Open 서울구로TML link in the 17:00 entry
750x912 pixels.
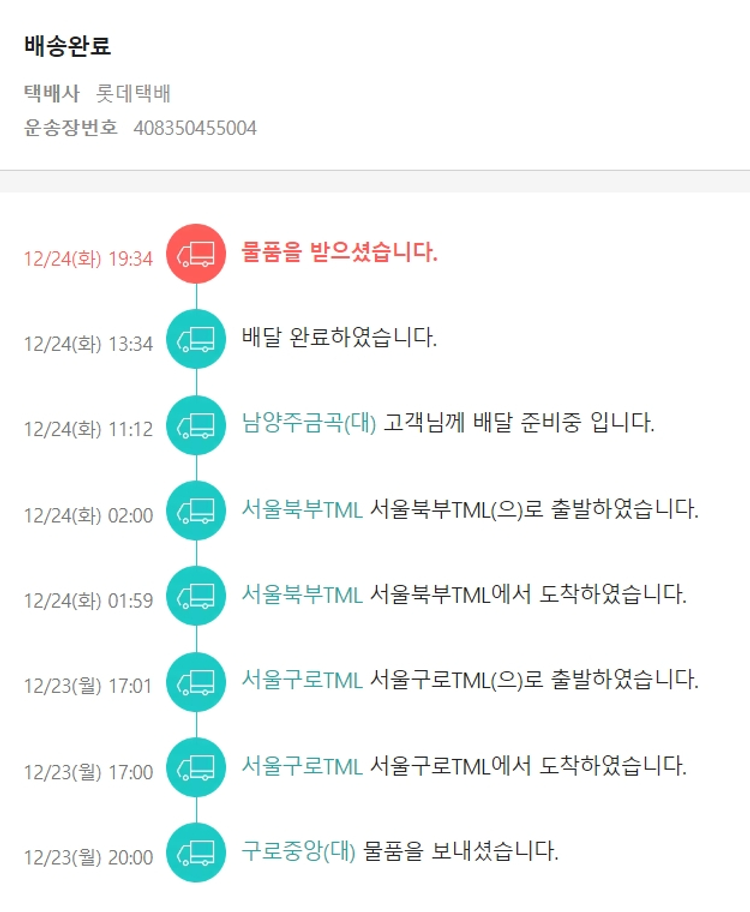tap(301, 767)
